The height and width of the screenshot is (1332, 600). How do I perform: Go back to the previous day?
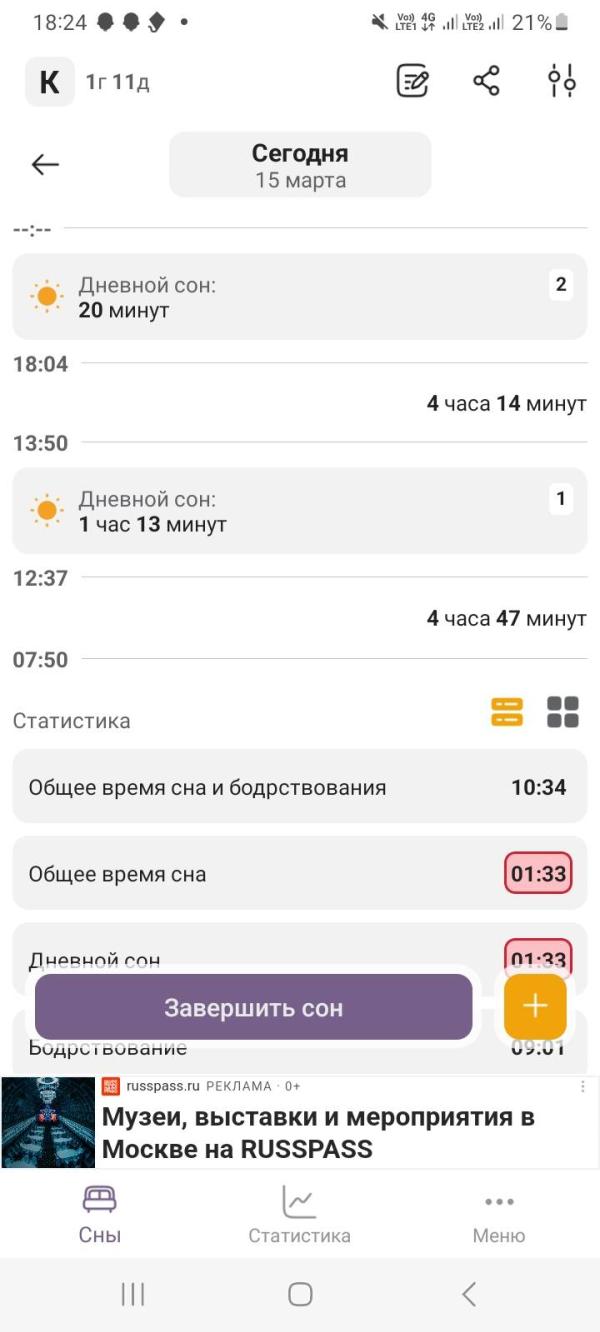pos(45,165)
